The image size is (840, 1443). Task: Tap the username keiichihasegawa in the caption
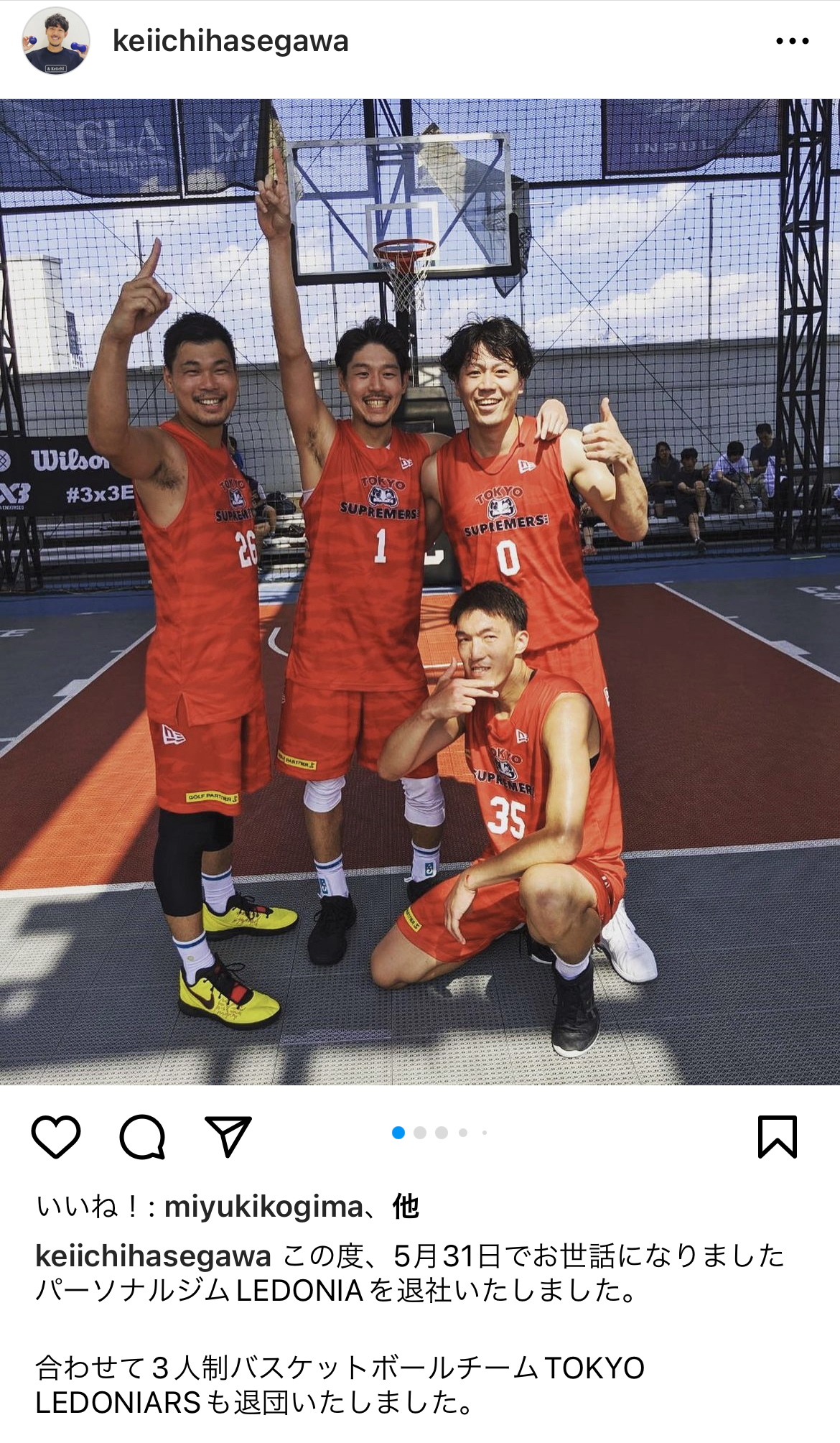pyautogui.click(x=153, y=1256)
